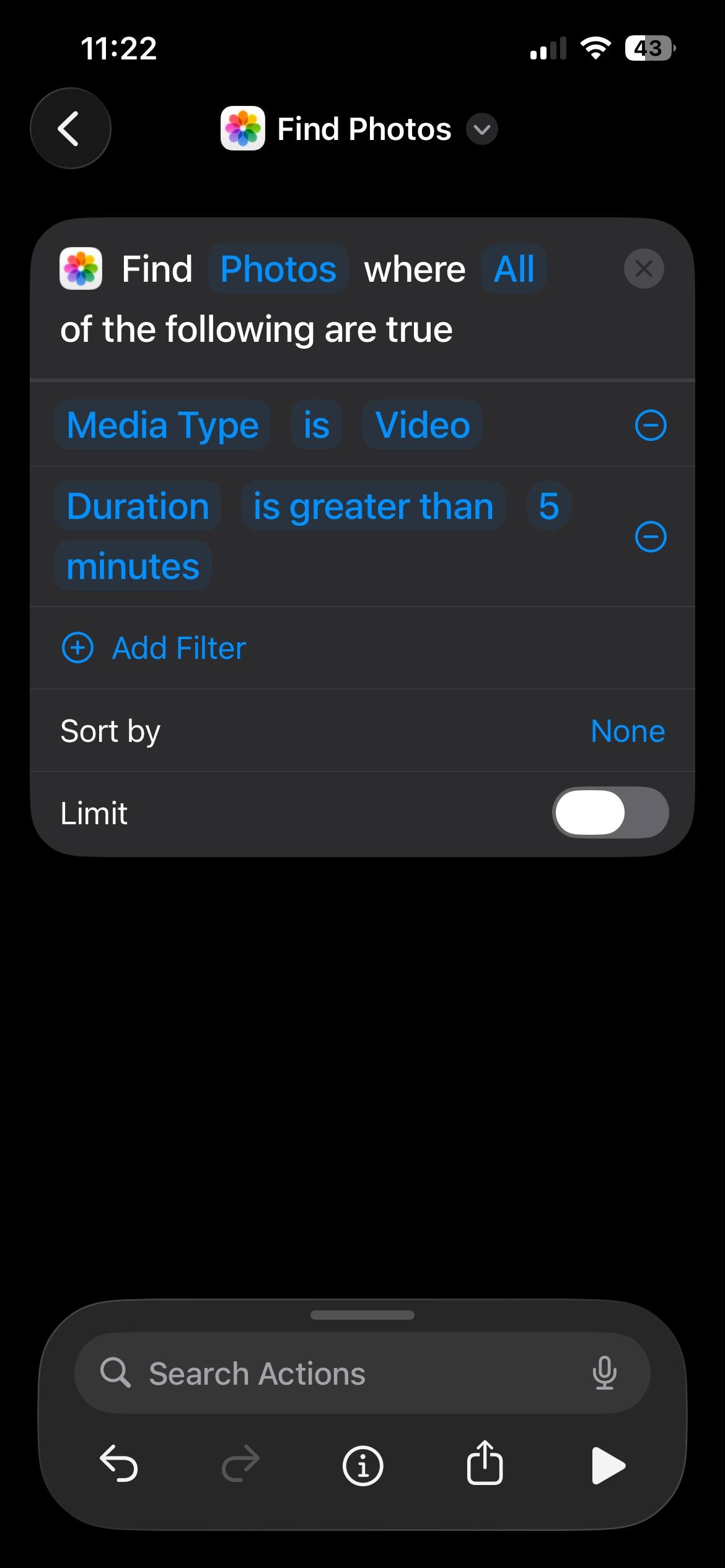
Task: Remove the Duration filter row
Action: click(649, 536)
